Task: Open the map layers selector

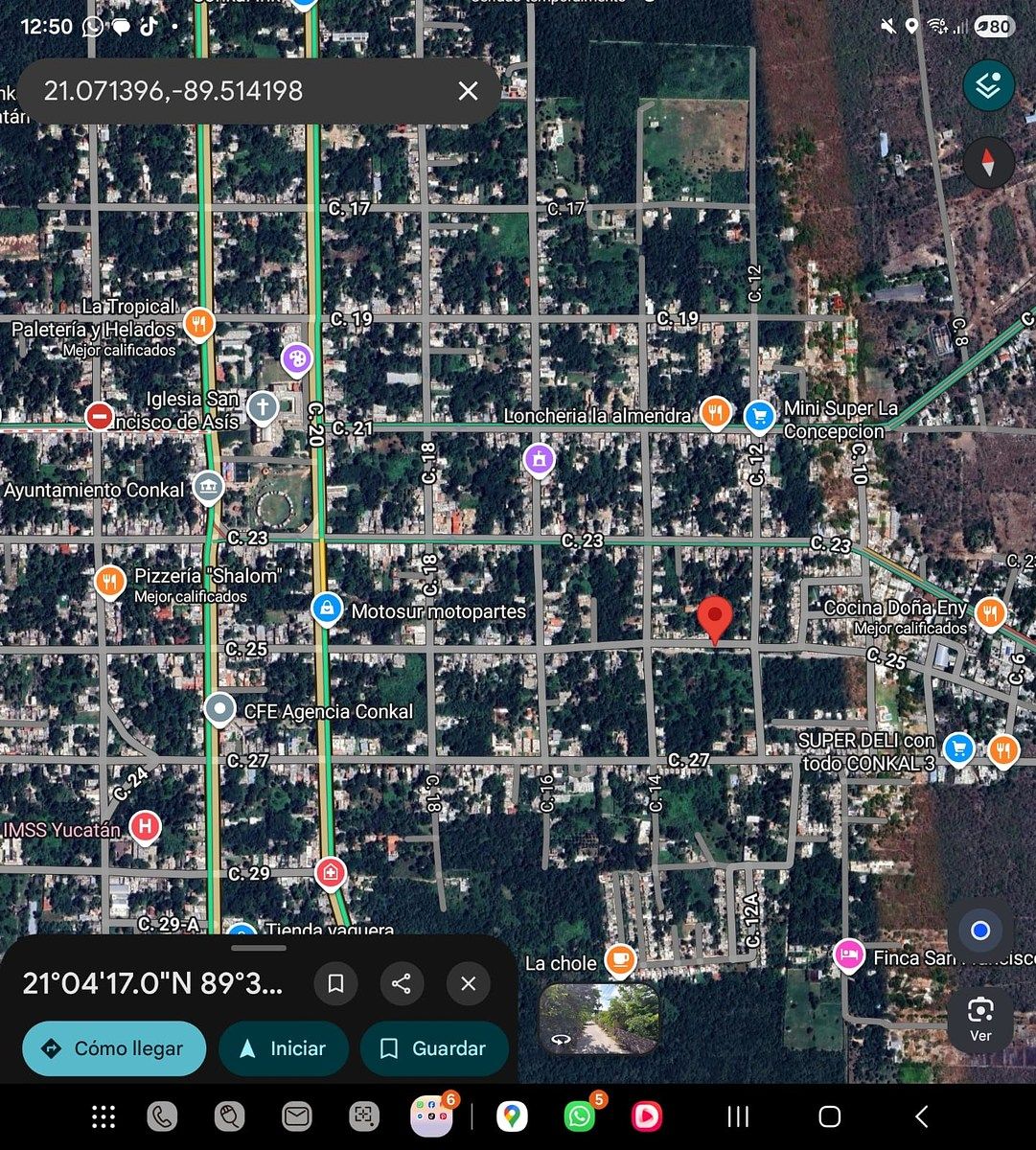Action: click(988, 86)
